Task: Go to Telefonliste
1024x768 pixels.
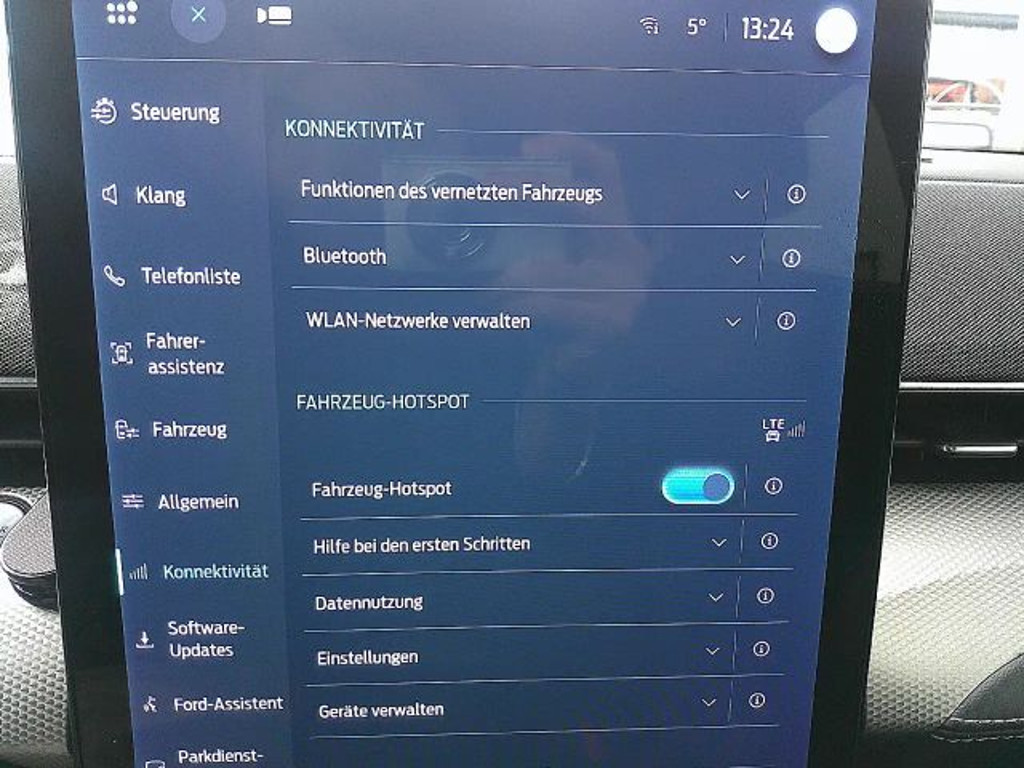Action: 174,276
